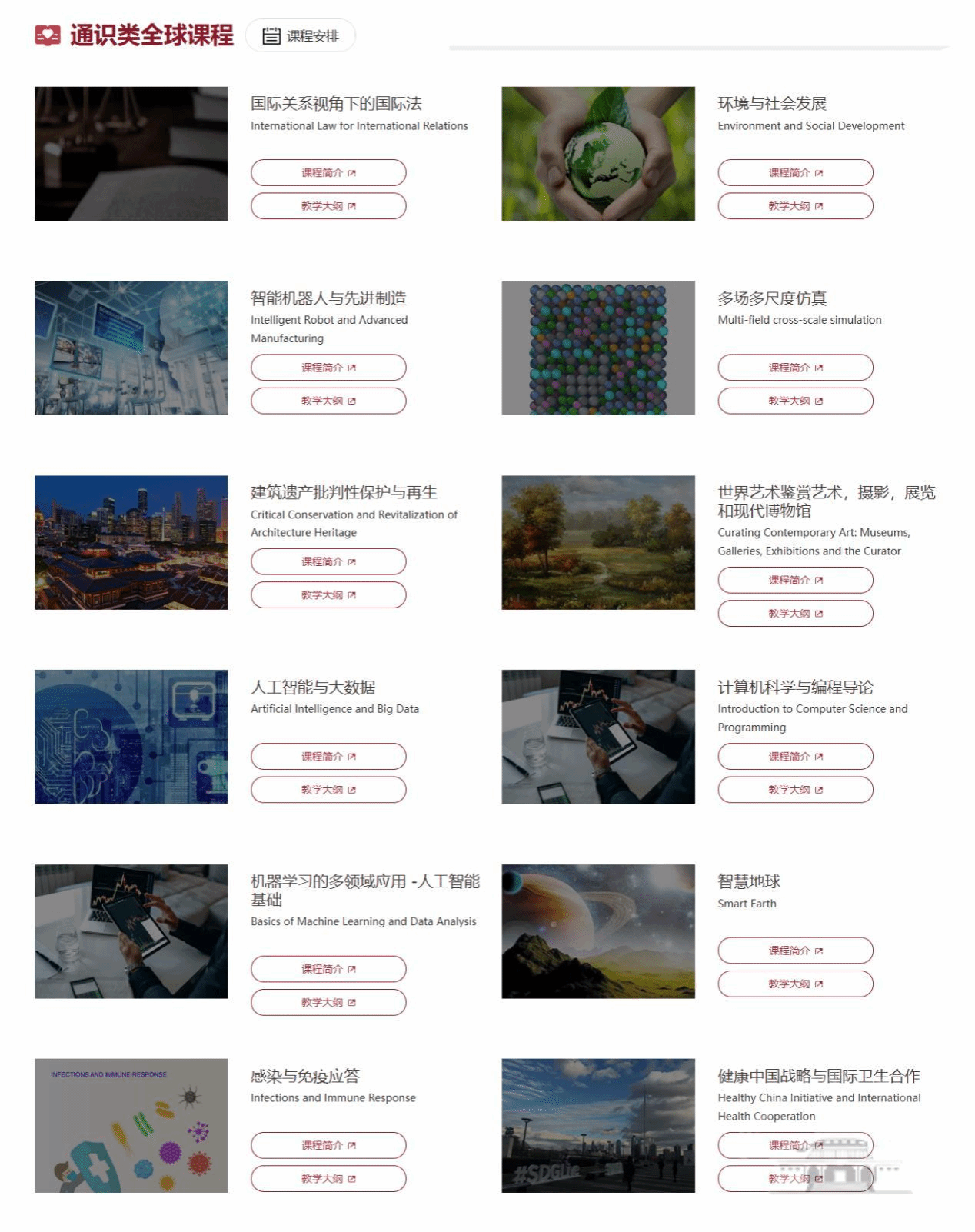Open 教学大纲 for International Law for International Relations
Viewport: 975px width, 1232px height.
328,206
